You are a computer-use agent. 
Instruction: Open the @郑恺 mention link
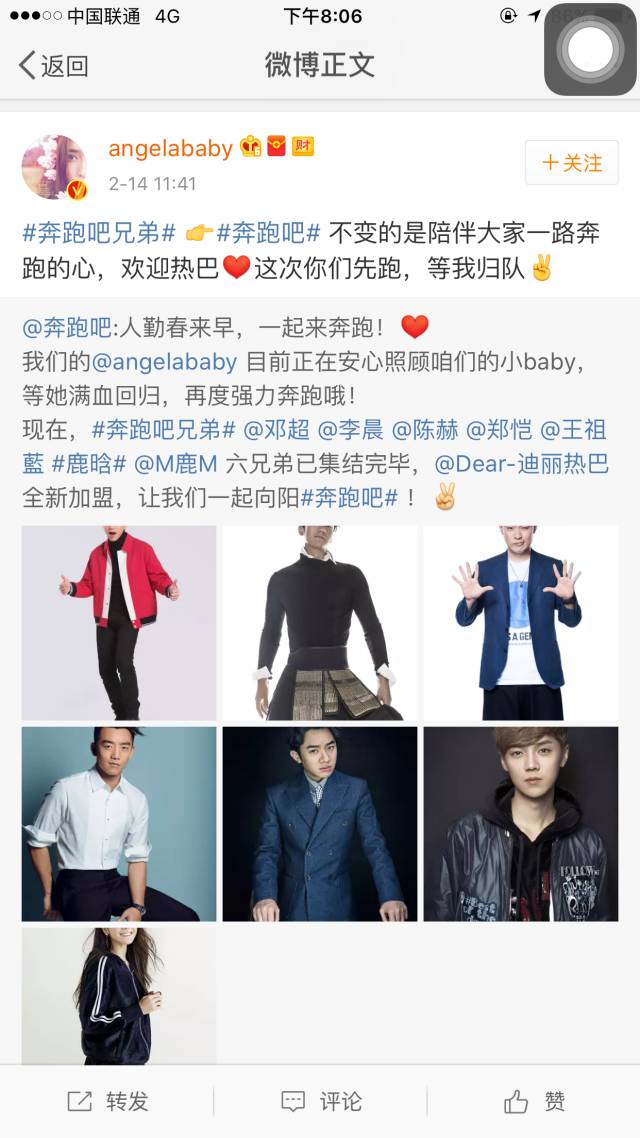[499, 430]
